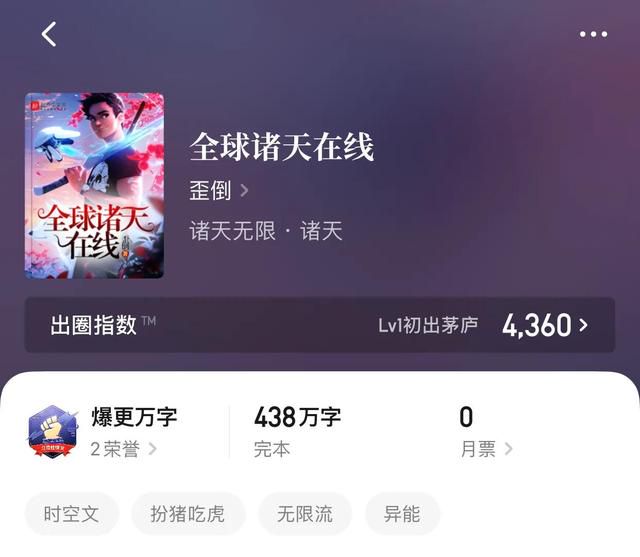Open the 全球诸天在线 book cover
This screenshot has height=557, width=640.
coord(94,186)
